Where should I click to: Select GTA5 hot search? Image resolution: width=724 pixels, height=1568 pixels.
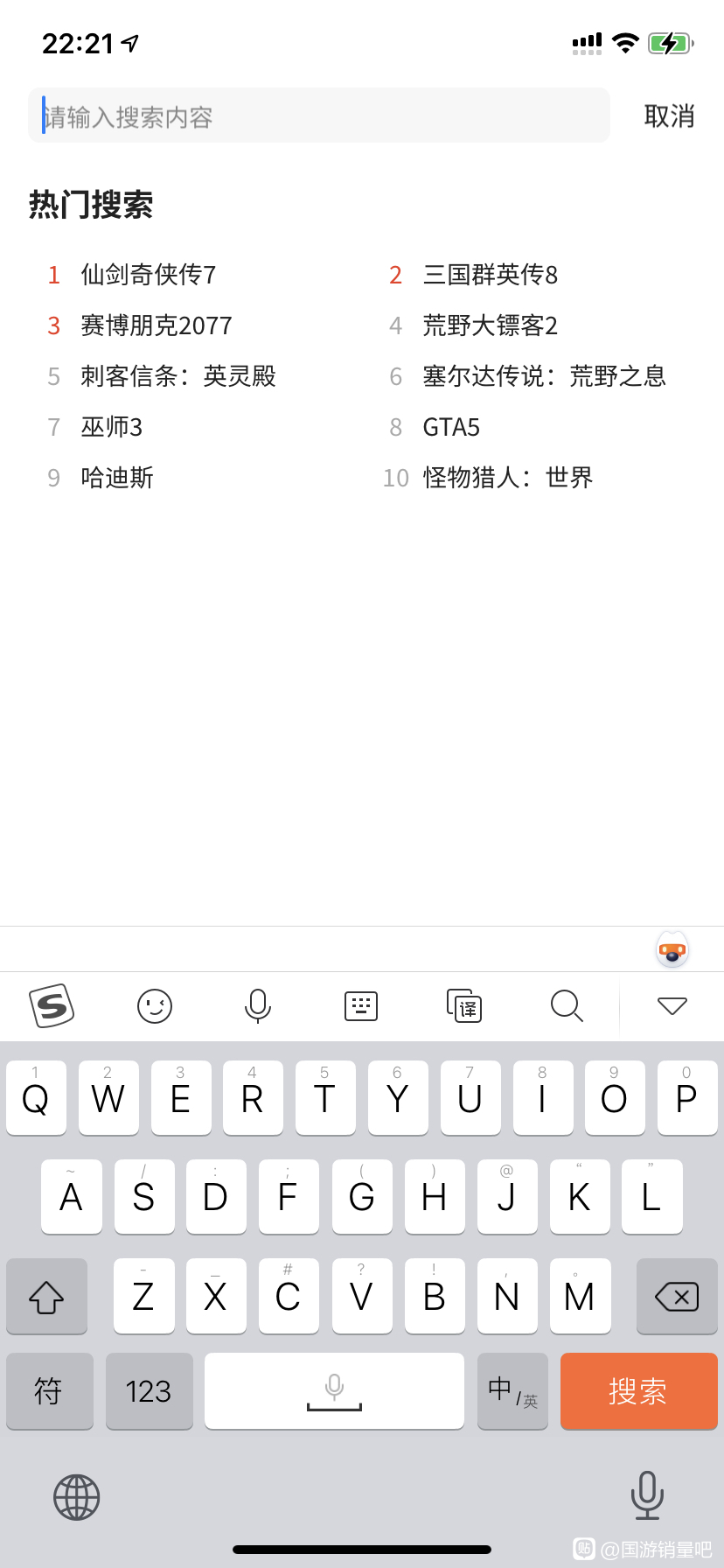point(451,427)
